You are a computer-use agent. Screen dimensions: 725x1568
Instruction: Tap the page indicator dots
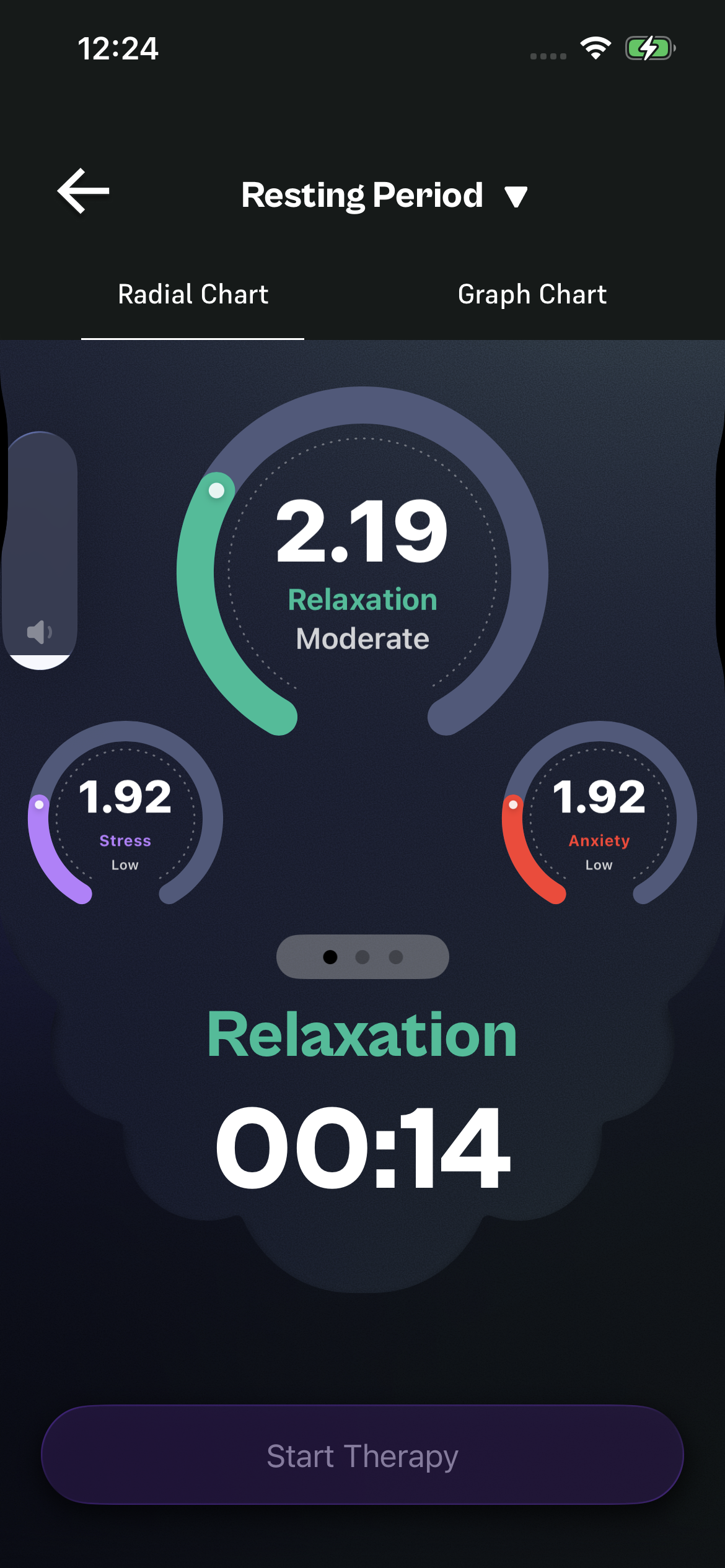(362, 957)
